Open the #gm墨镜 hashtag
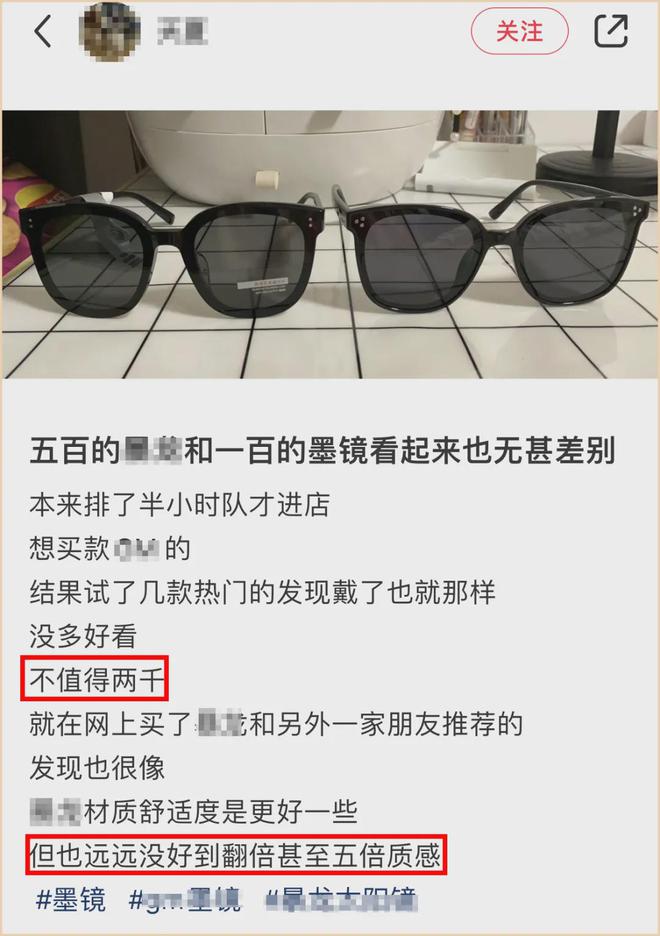This screenshot has width=660, height=936. (x=185, y=899)
